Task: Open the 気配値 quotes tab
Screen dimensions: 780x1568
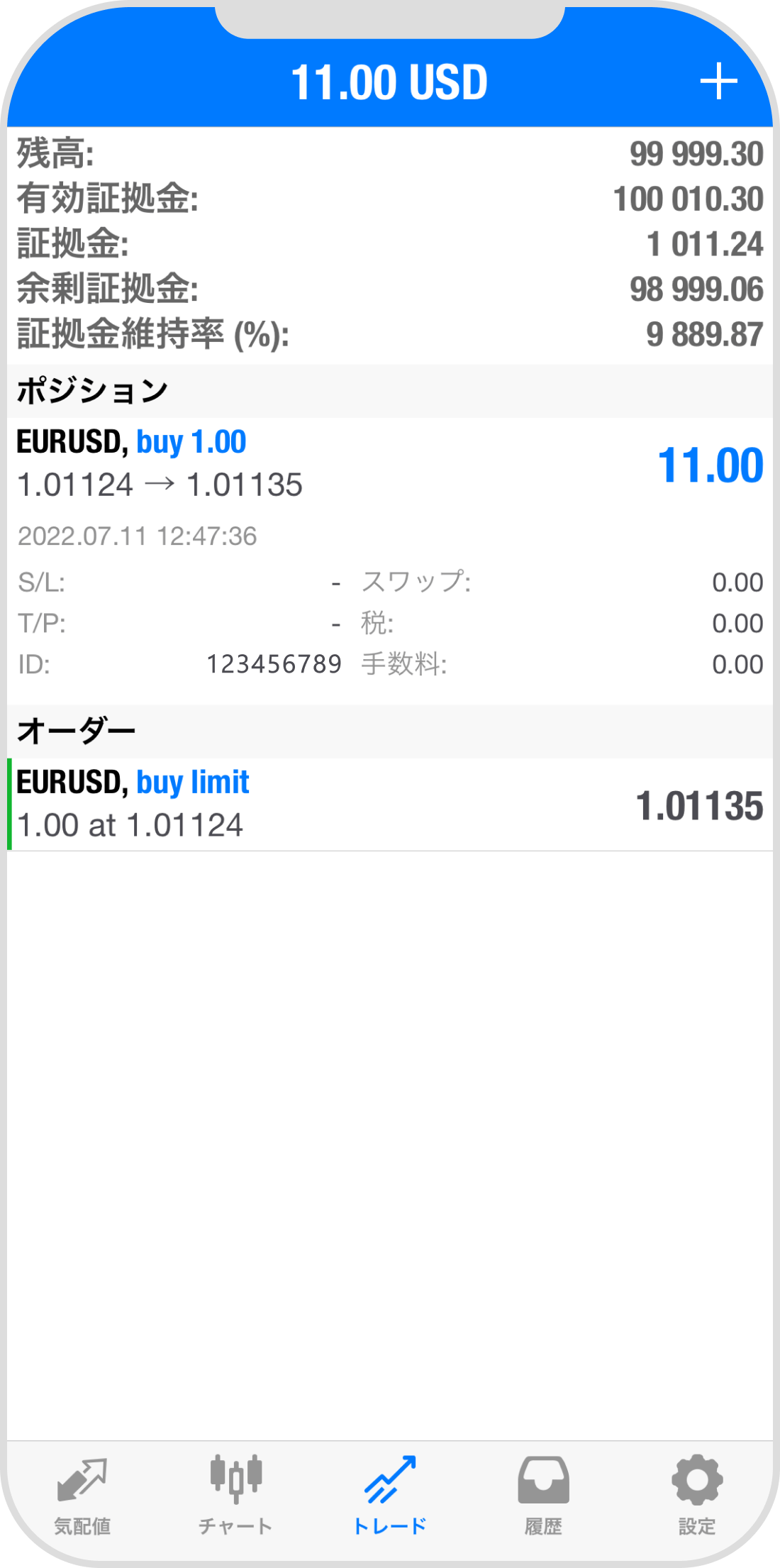Action: click(x=82, y=1494)
